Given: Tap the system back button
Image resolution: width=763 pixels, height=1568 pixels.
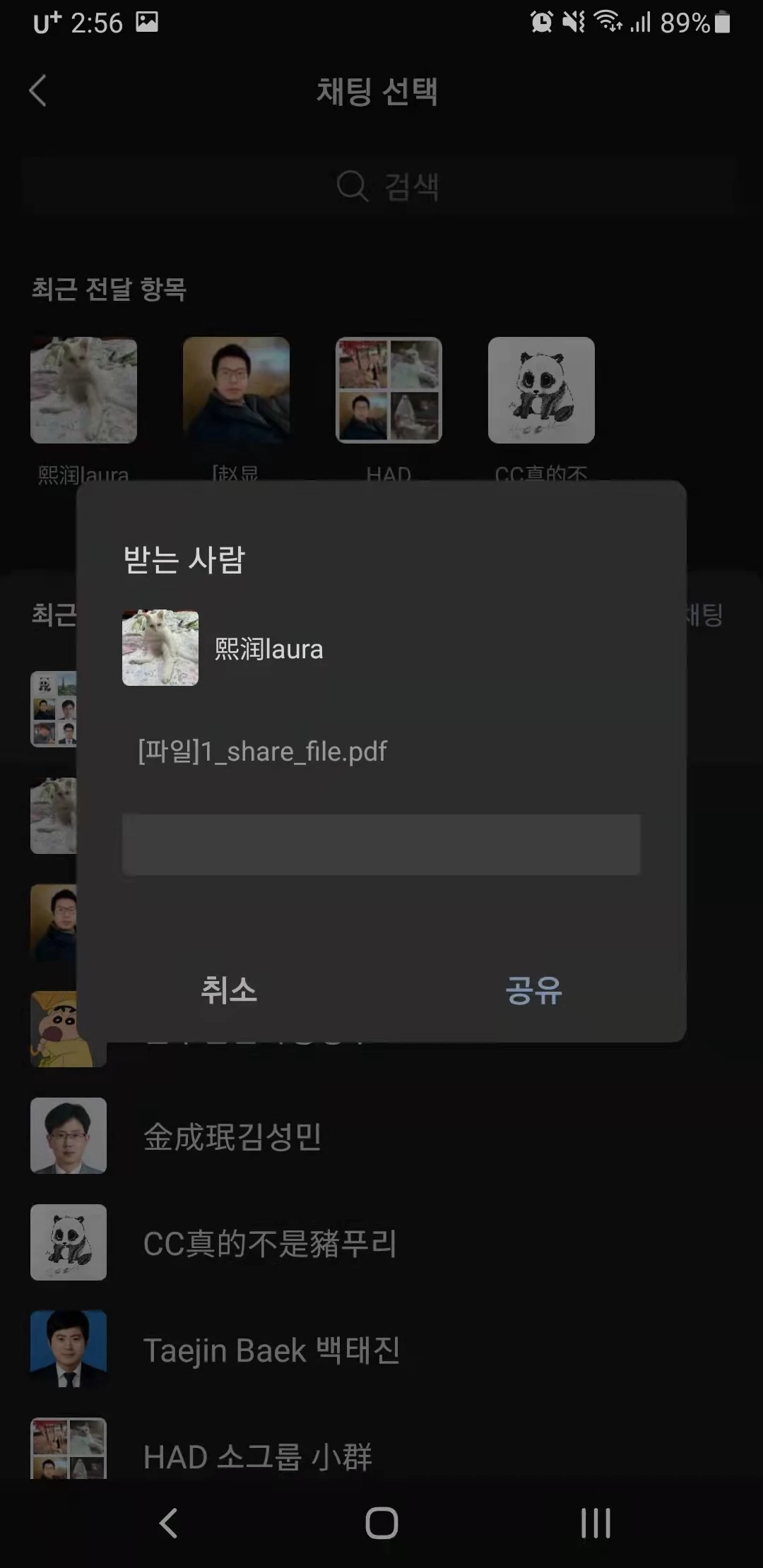Looking at the screenshot, I should [168, 1523].
